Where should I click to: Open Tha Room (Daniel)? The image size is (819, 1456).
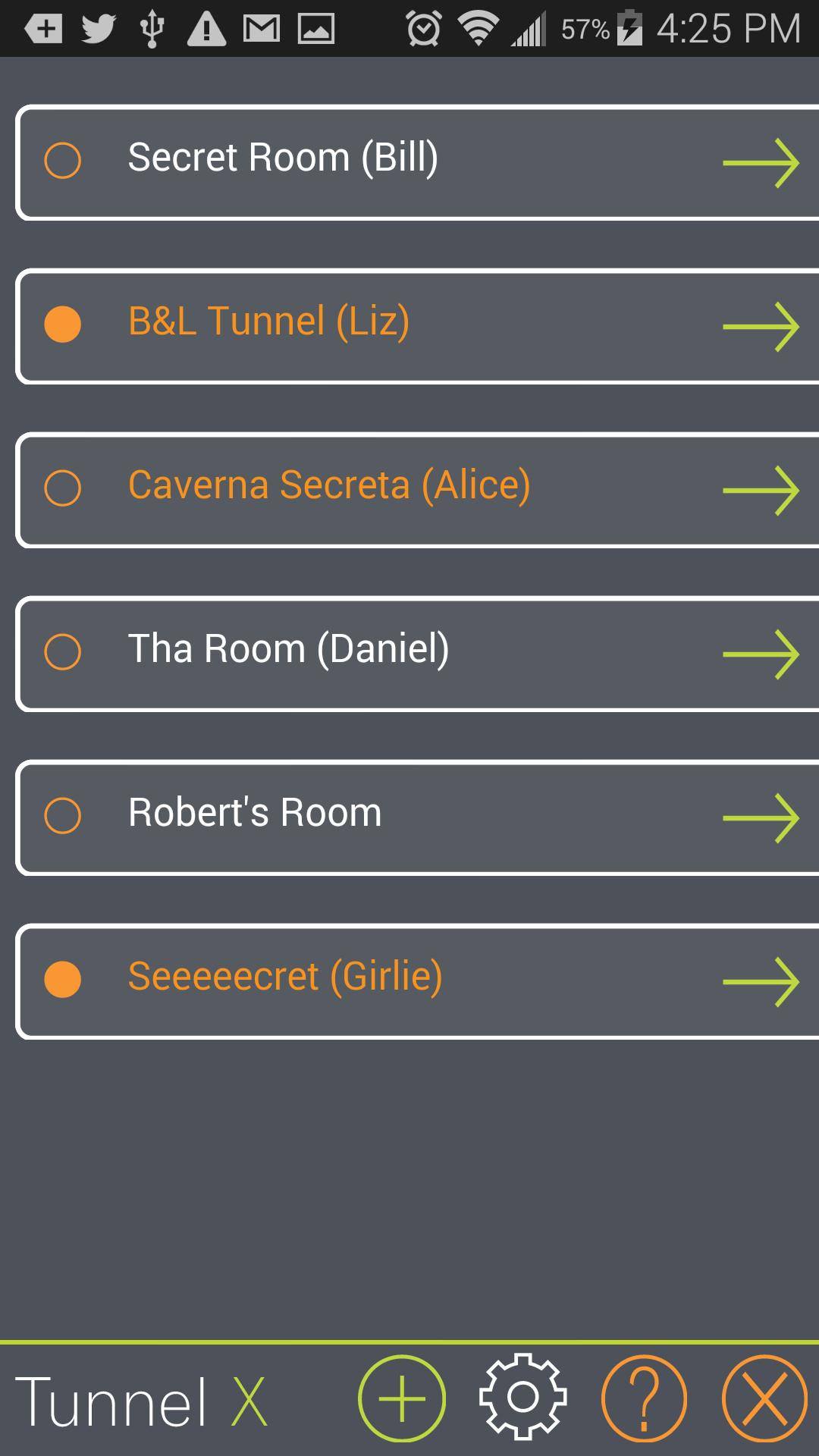(417, 654)
